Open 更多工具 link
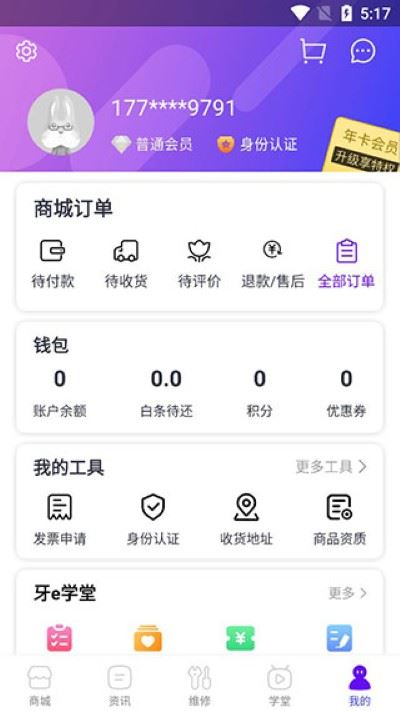The width and height of the screenshot is (400, 711). pos(332,467)
